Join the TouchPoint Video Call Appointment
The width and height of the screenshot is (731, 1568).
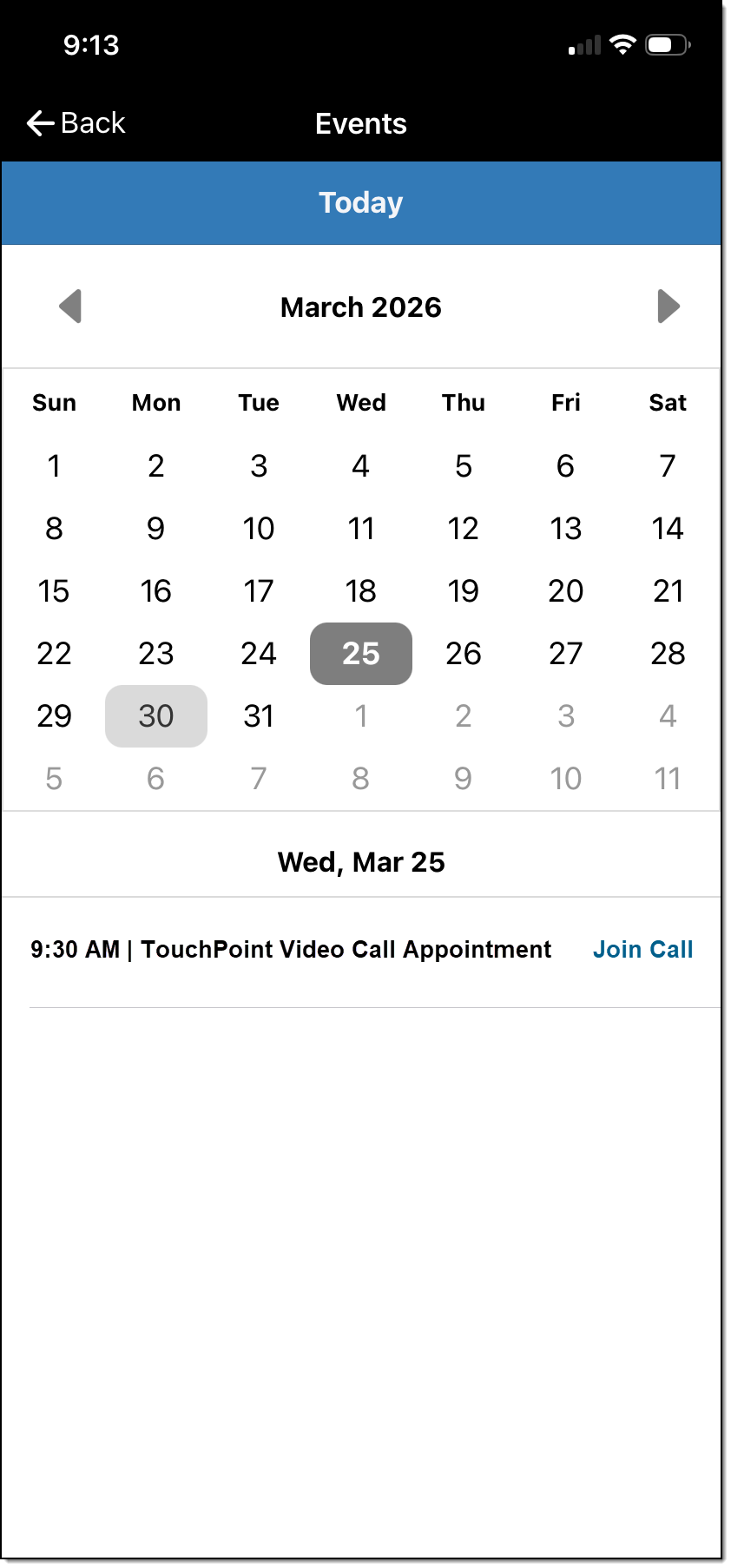point(642,949)
